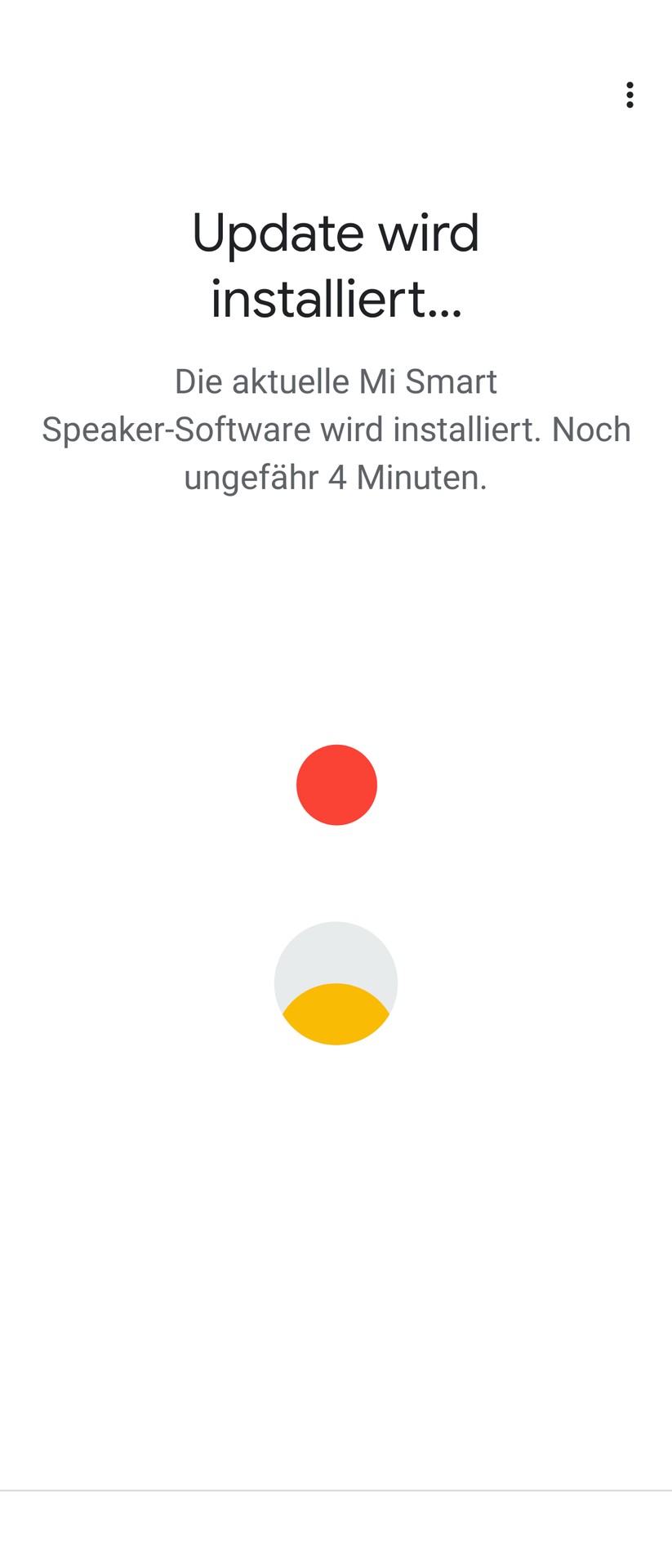The image size is (672, 1568).
Task: Click the vertical ellipsis in the top corner
Action: pyautogui.click(x=630, y=96)
